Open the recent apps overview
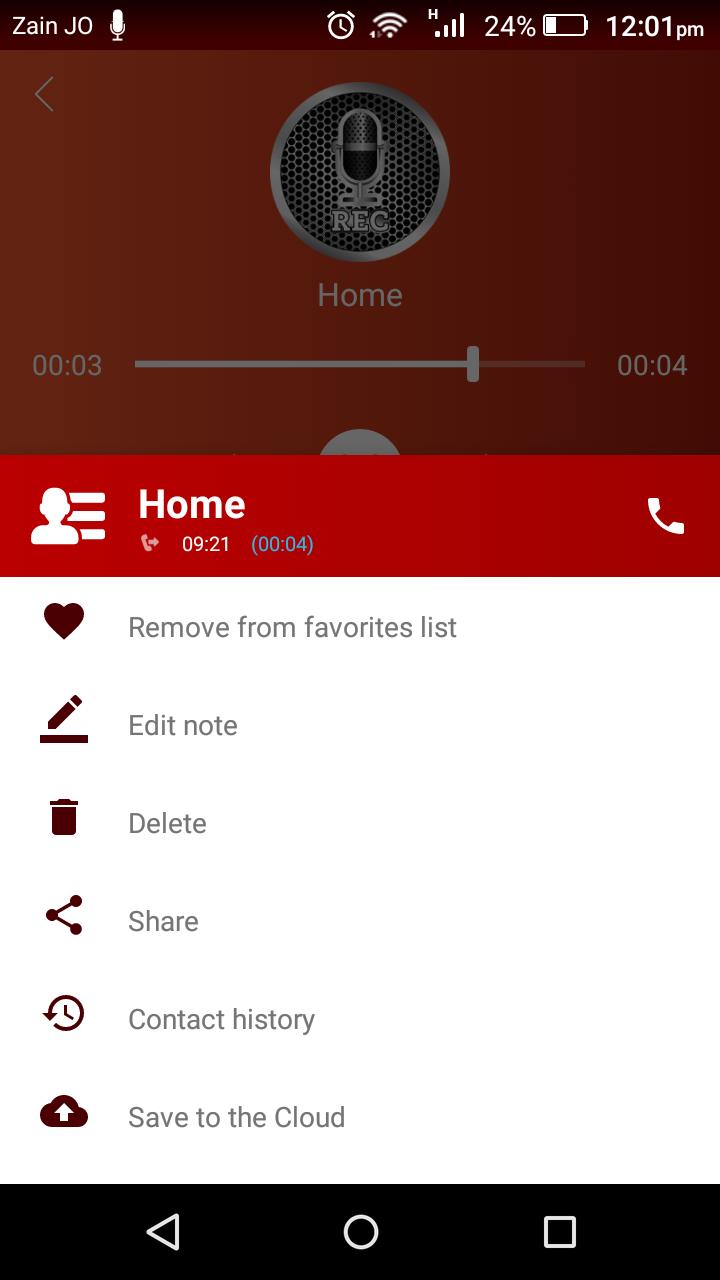The width and height of the screenshot is (720, 1280). [x=559, y=1232]
